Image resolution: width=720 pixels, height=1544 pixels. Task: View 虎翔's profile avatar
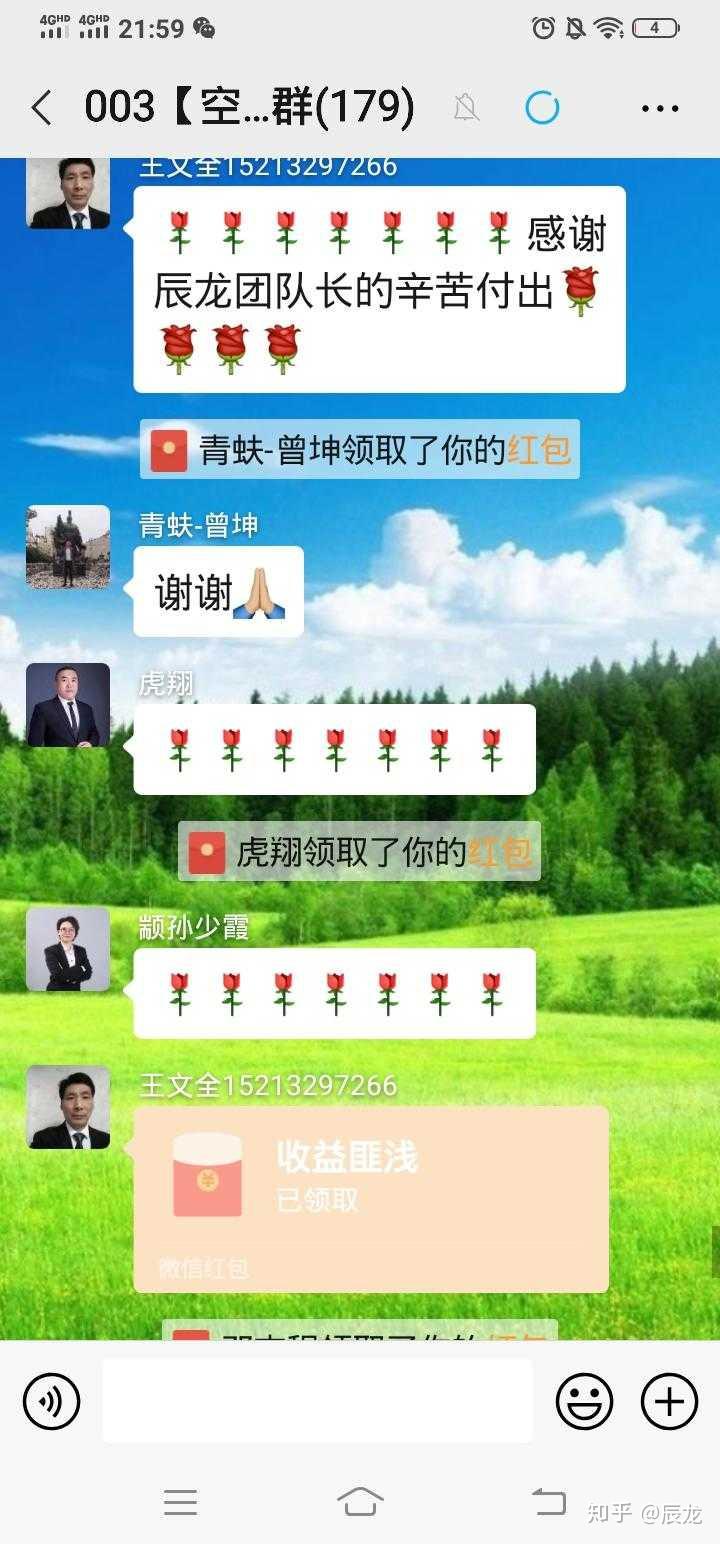[x=68, y=705]
